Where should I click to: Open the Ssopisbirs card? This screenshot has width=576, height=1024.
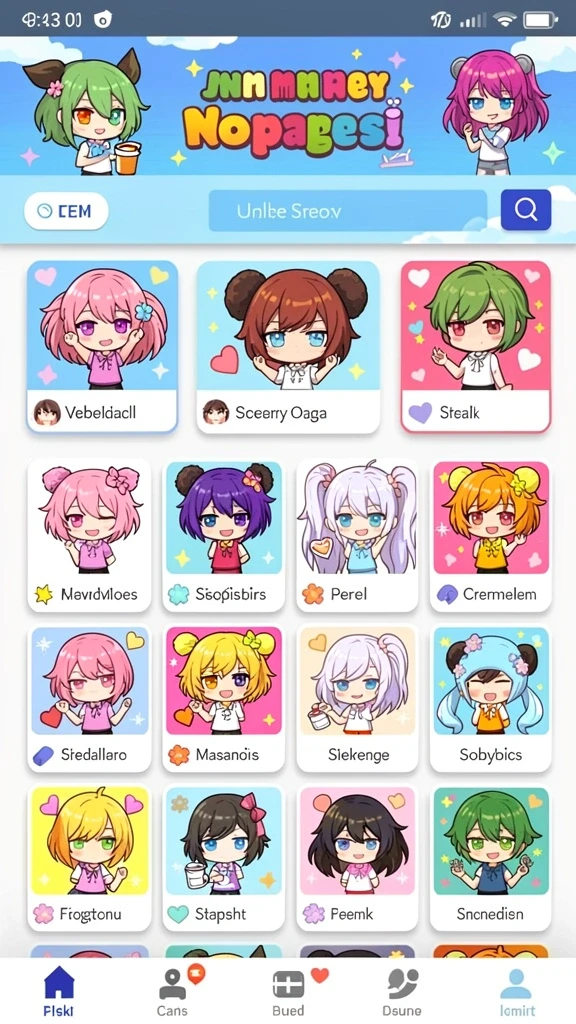pyautogui.click(x=223, y=535)
